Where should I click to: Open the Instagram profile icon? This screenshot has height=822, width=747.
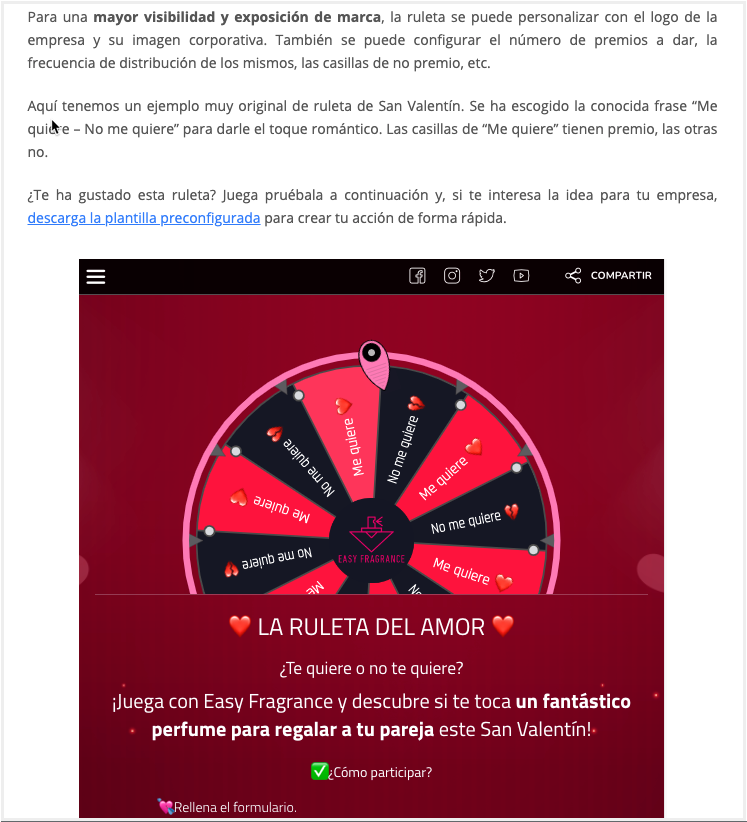pyautogui.click(x=452, y=276)
